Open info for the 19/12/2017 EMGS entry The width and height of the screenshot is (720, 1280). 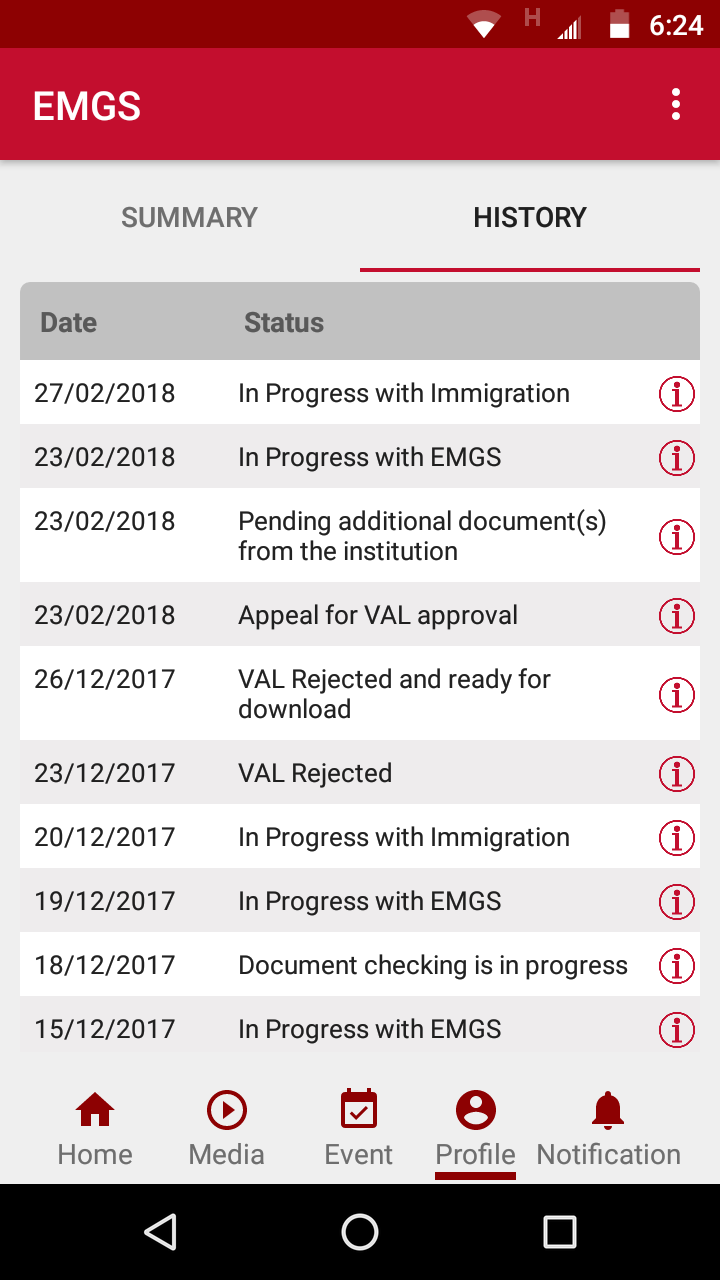pos(677,902)
